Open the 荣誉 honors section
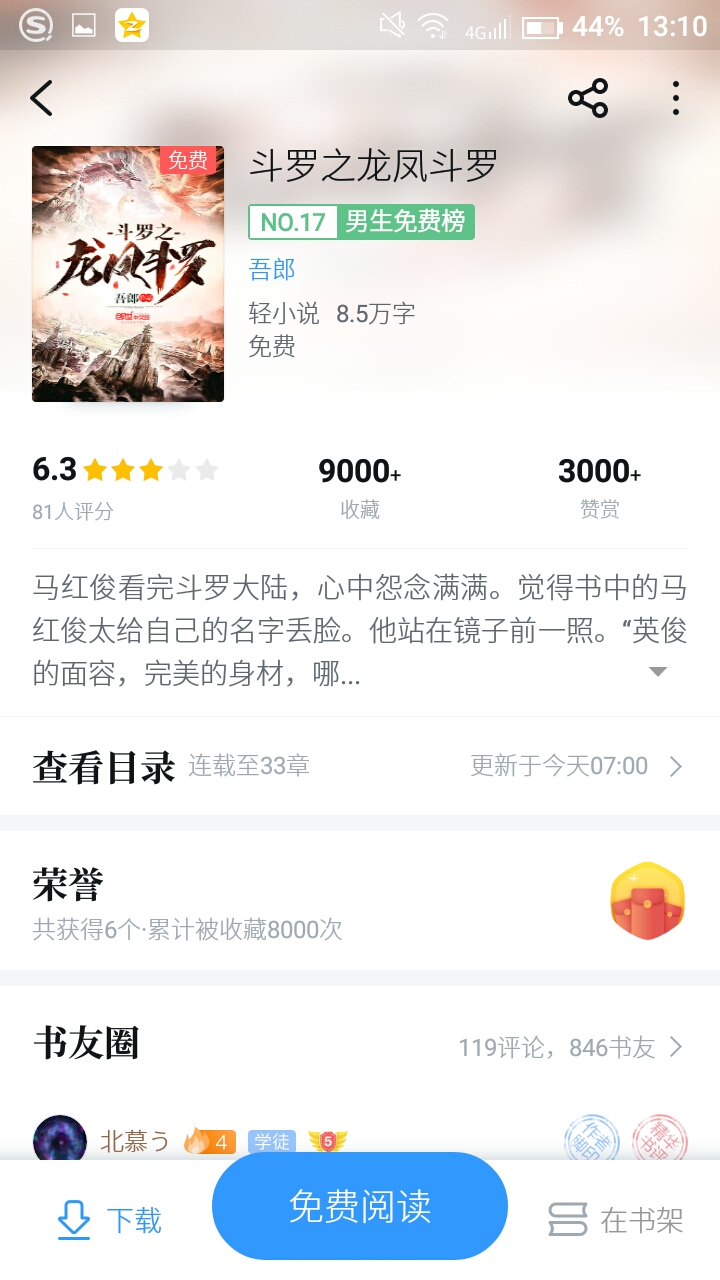The height and width of the screenshot is (1280, 720). point(360,900)
